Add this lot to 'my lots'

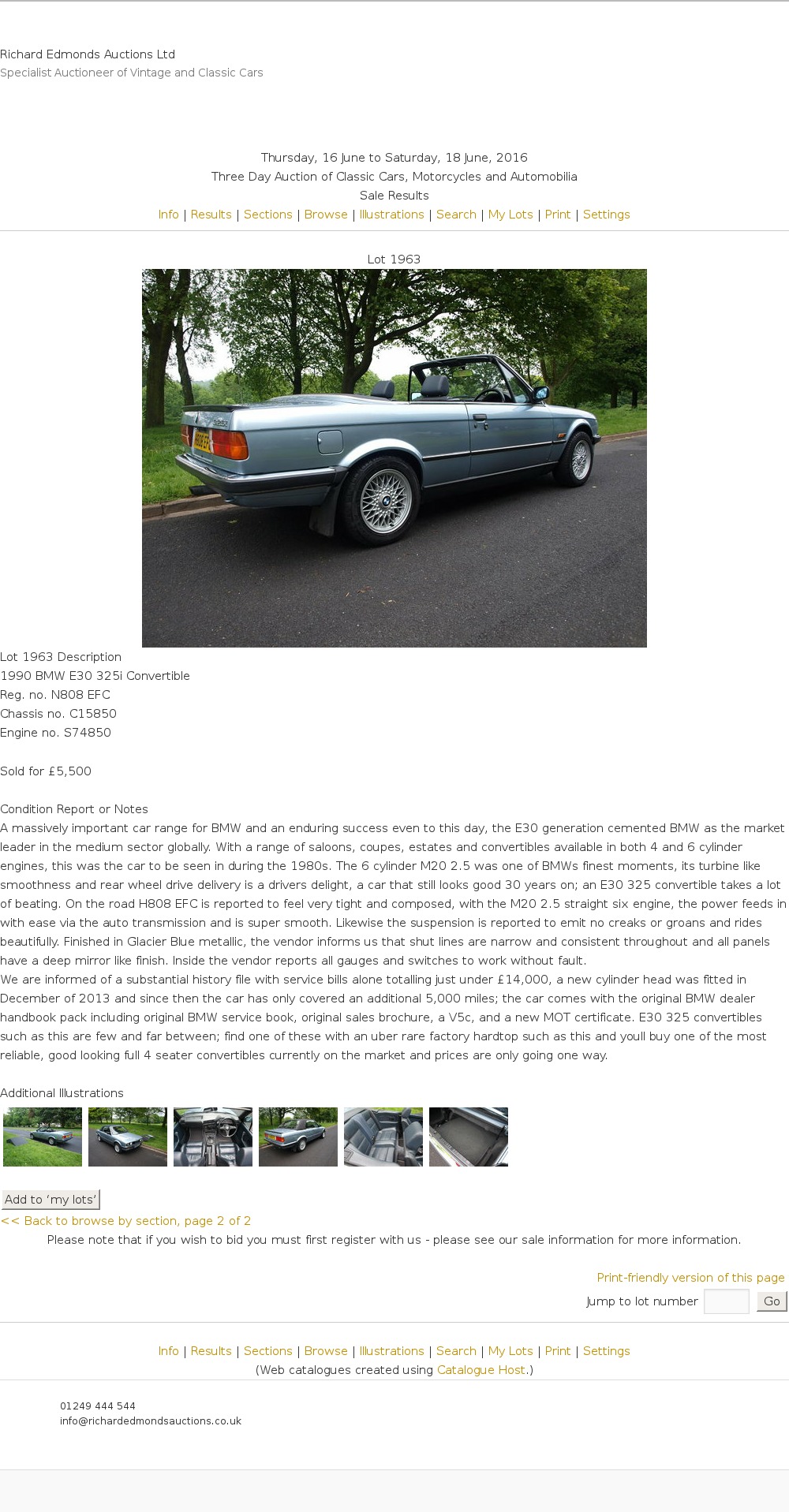coord(50,1200)
